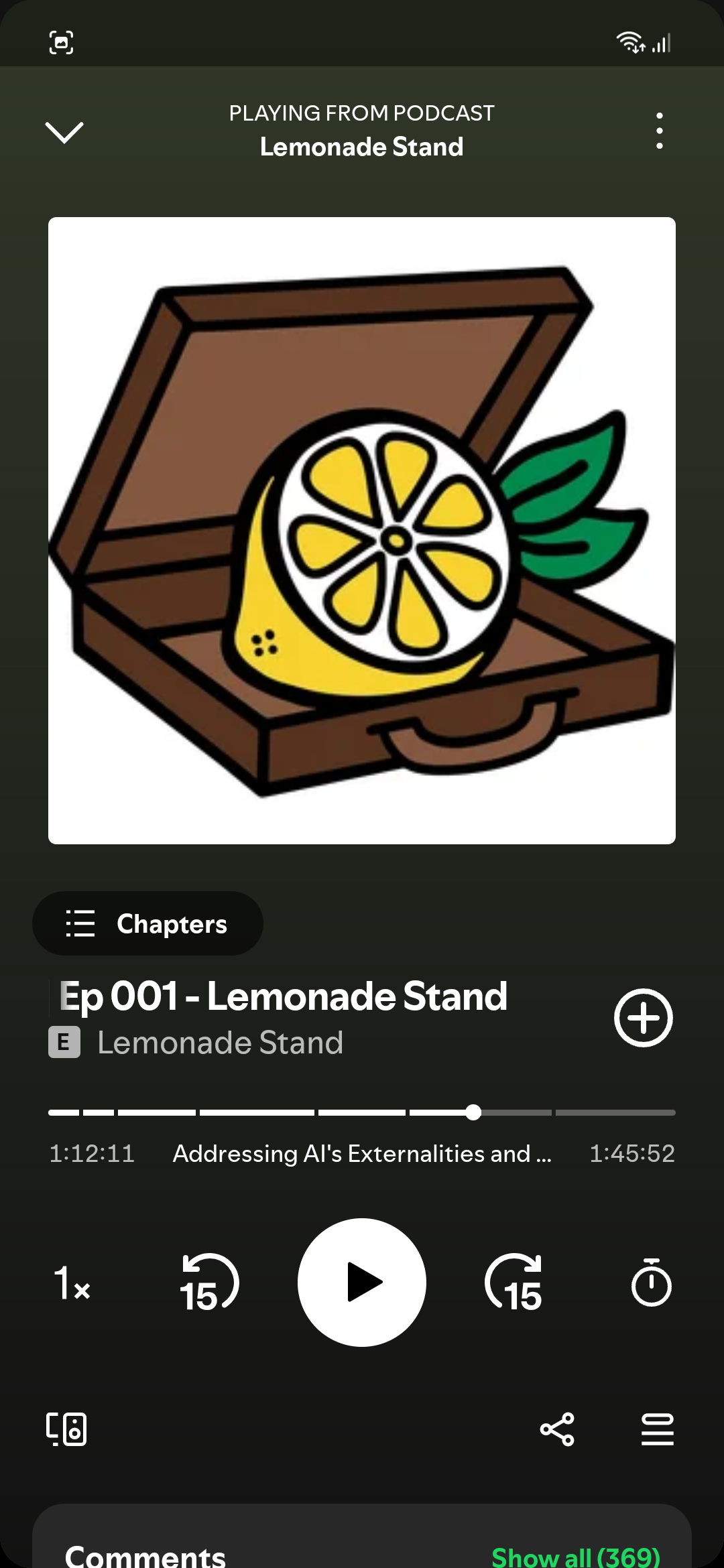Open the sleep timer
The width and height of the screenshot is (724, 1568).
coord(651,1283)
